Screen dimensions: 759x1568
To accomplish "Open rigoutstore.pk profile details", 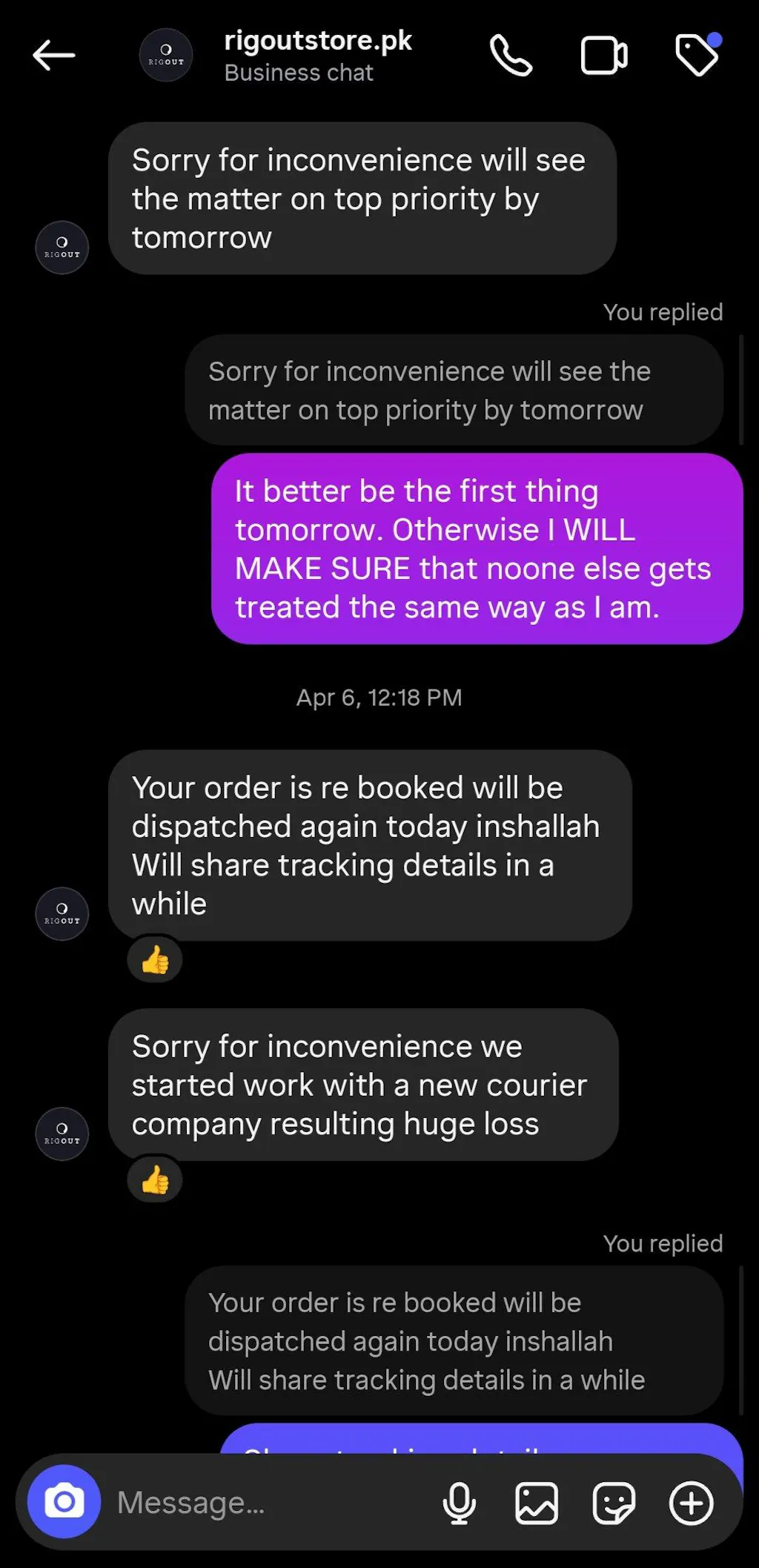I will coord(317,55).
